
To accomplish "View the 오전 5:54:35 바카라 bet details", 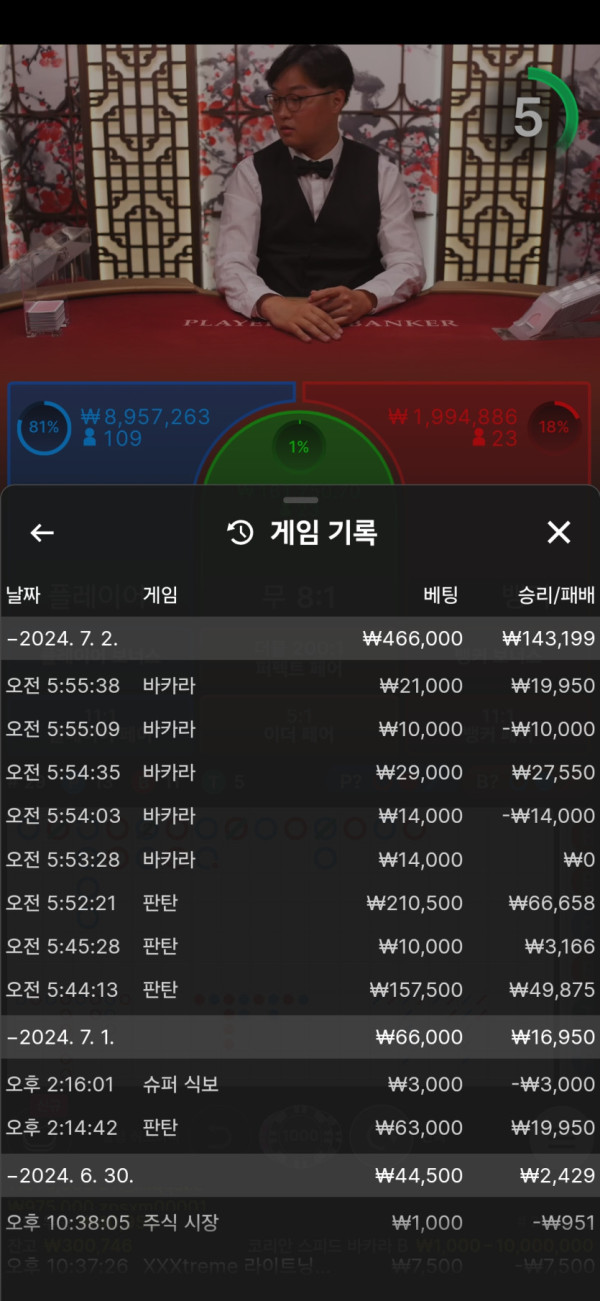I will [300, 772].
